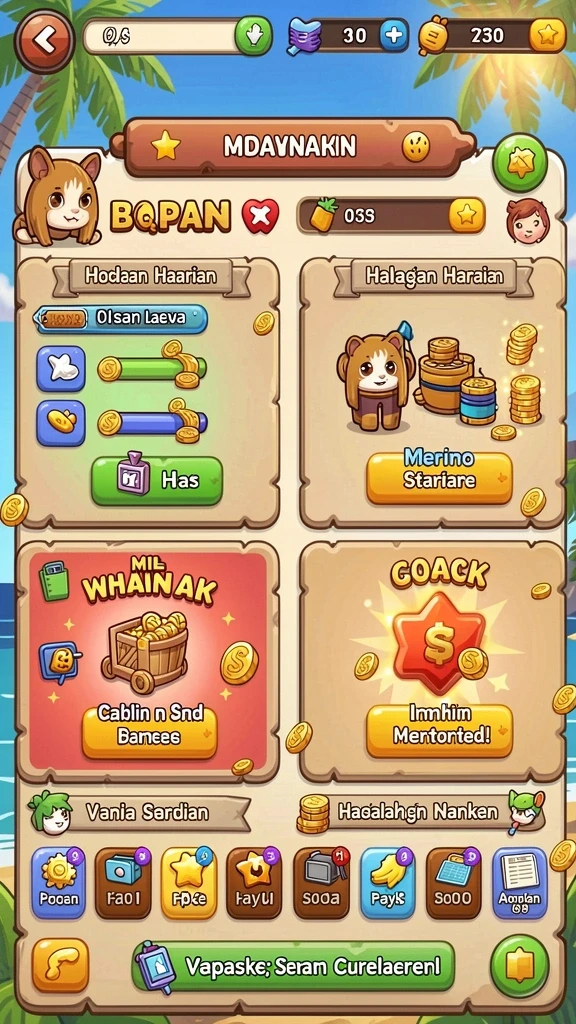This screenshot has height=1024, width=576.
Task: Open the Payls tile
Action: coord(388,882)
